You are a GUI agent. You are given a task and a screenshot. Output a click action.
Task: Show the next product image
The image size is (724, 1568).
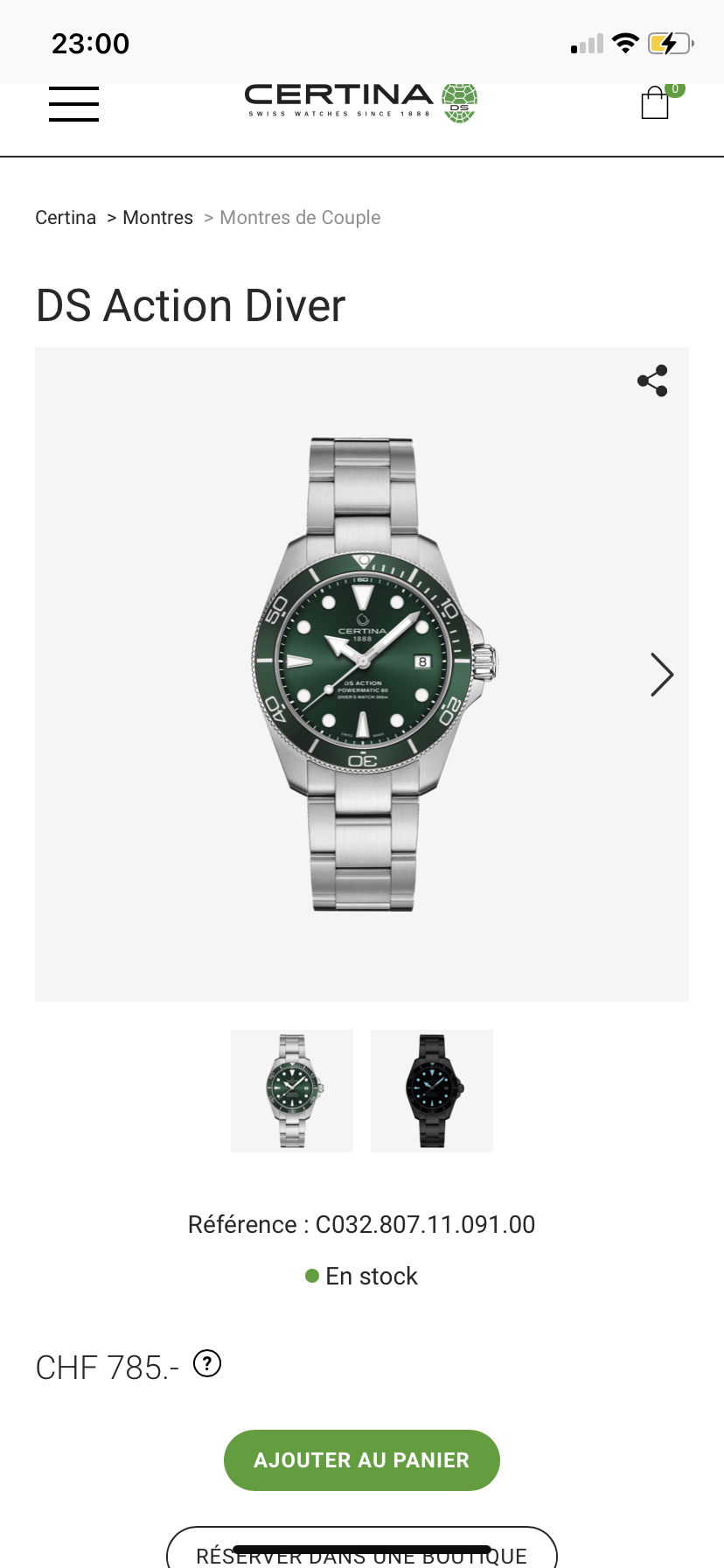coord(661,675)
